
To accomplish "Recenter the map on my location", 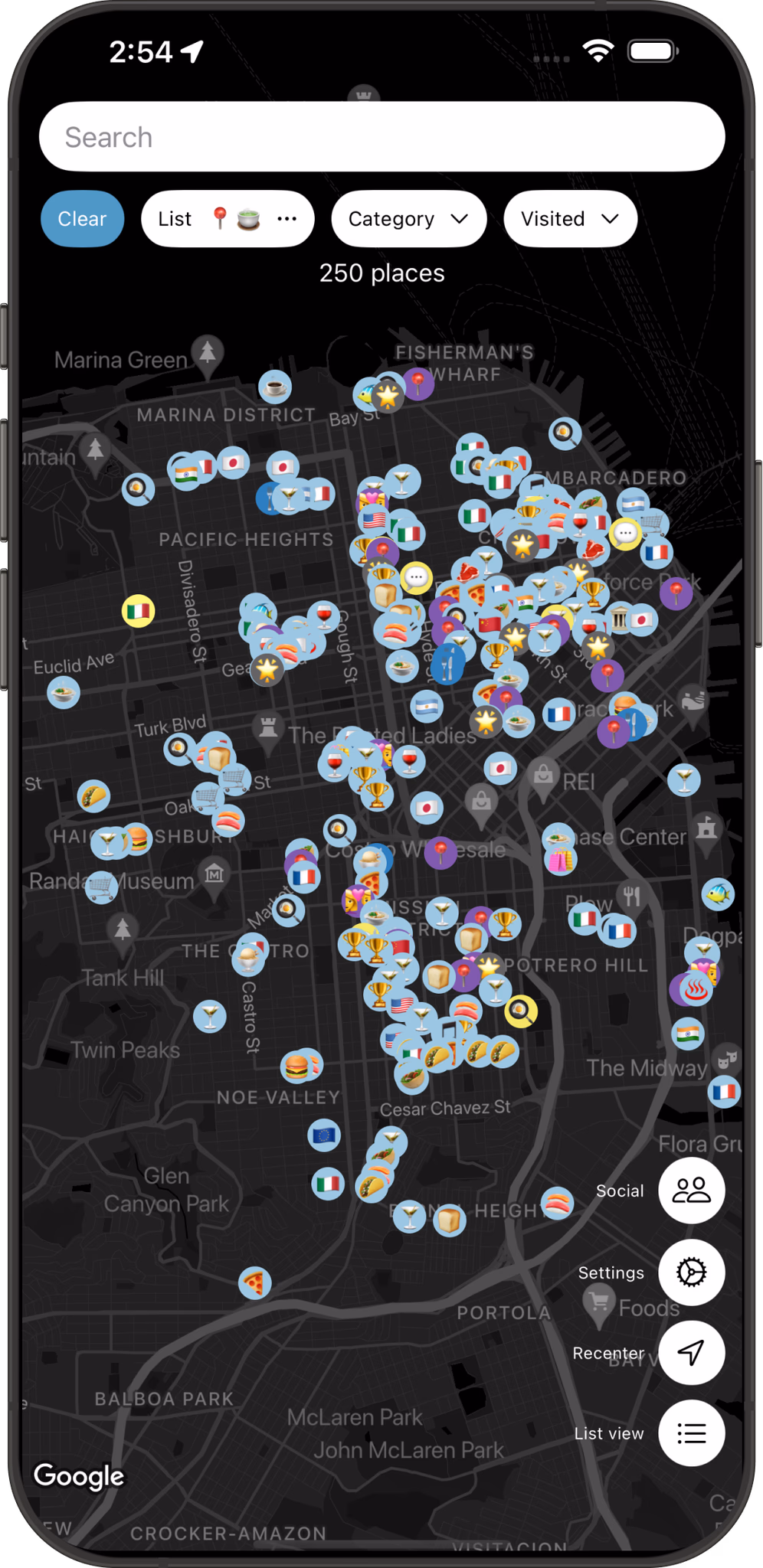I will click(x=691, y=1353).
